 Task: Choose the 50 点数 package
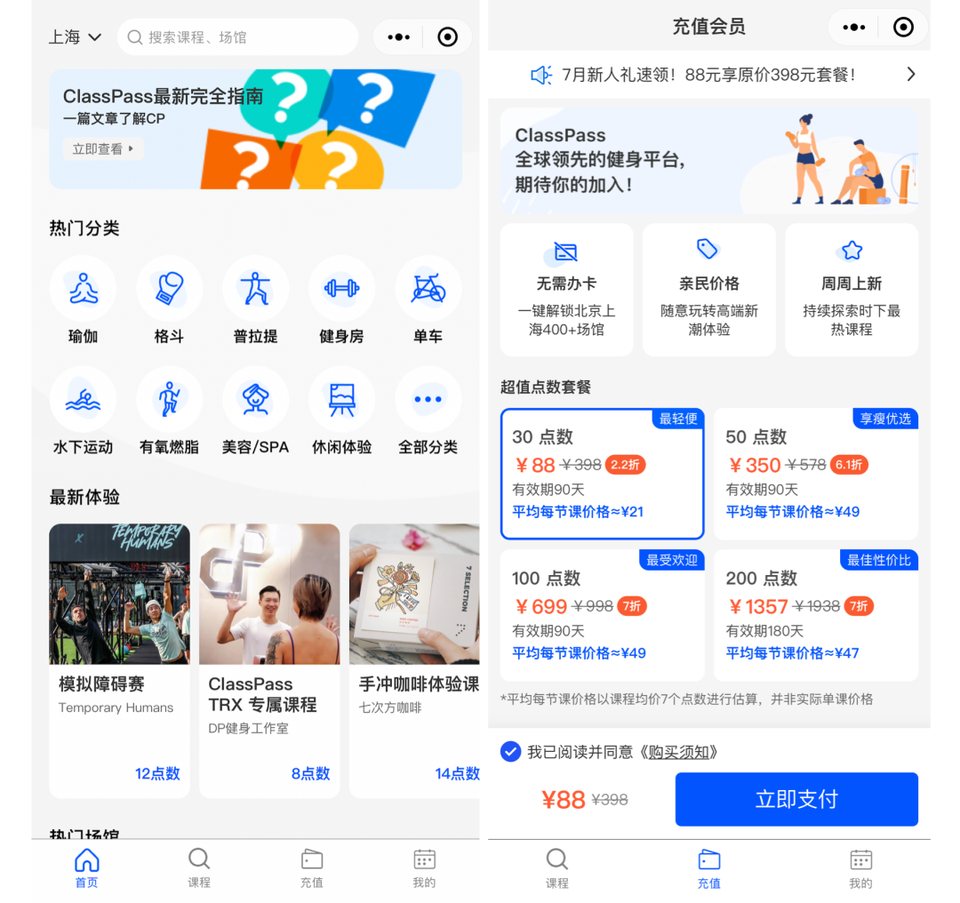point(816,473)
